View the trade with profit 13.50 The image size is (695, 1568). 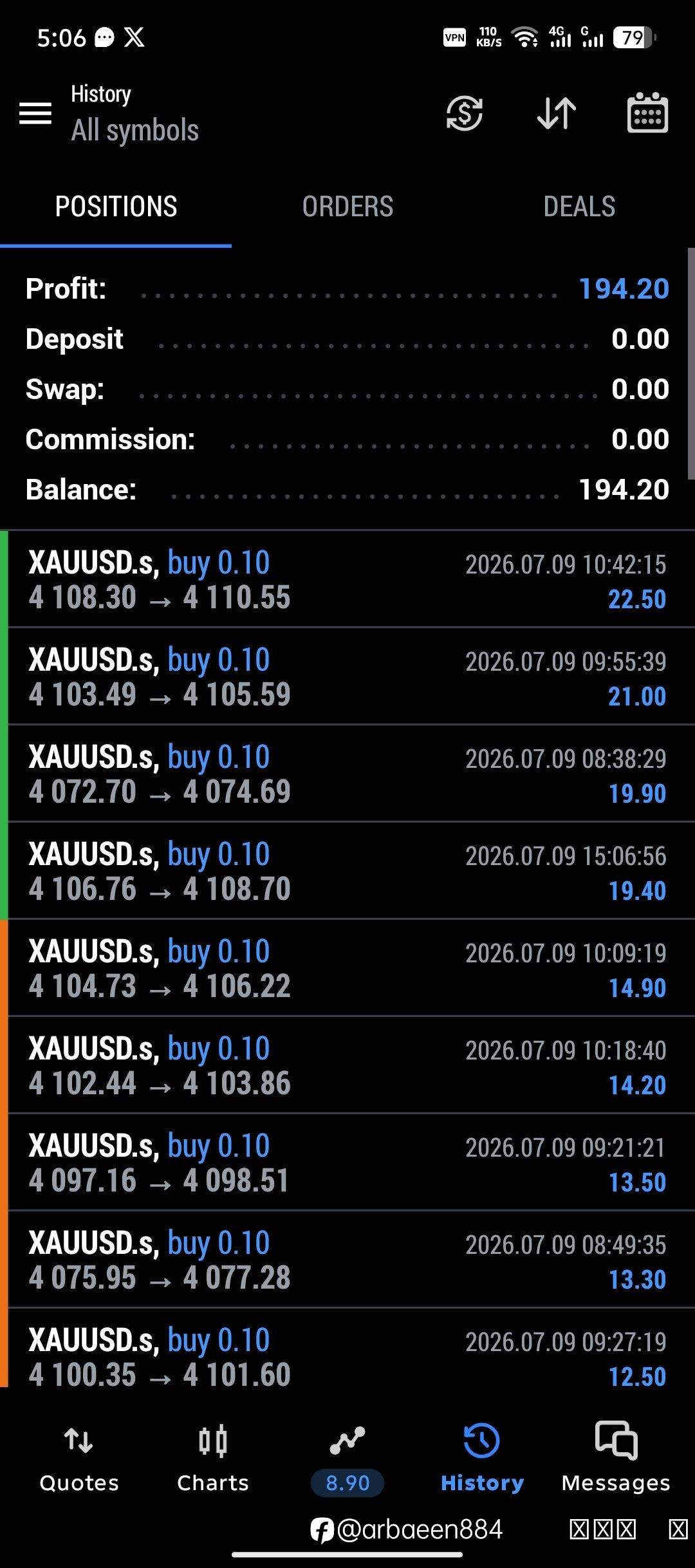tap(347, 1162)
